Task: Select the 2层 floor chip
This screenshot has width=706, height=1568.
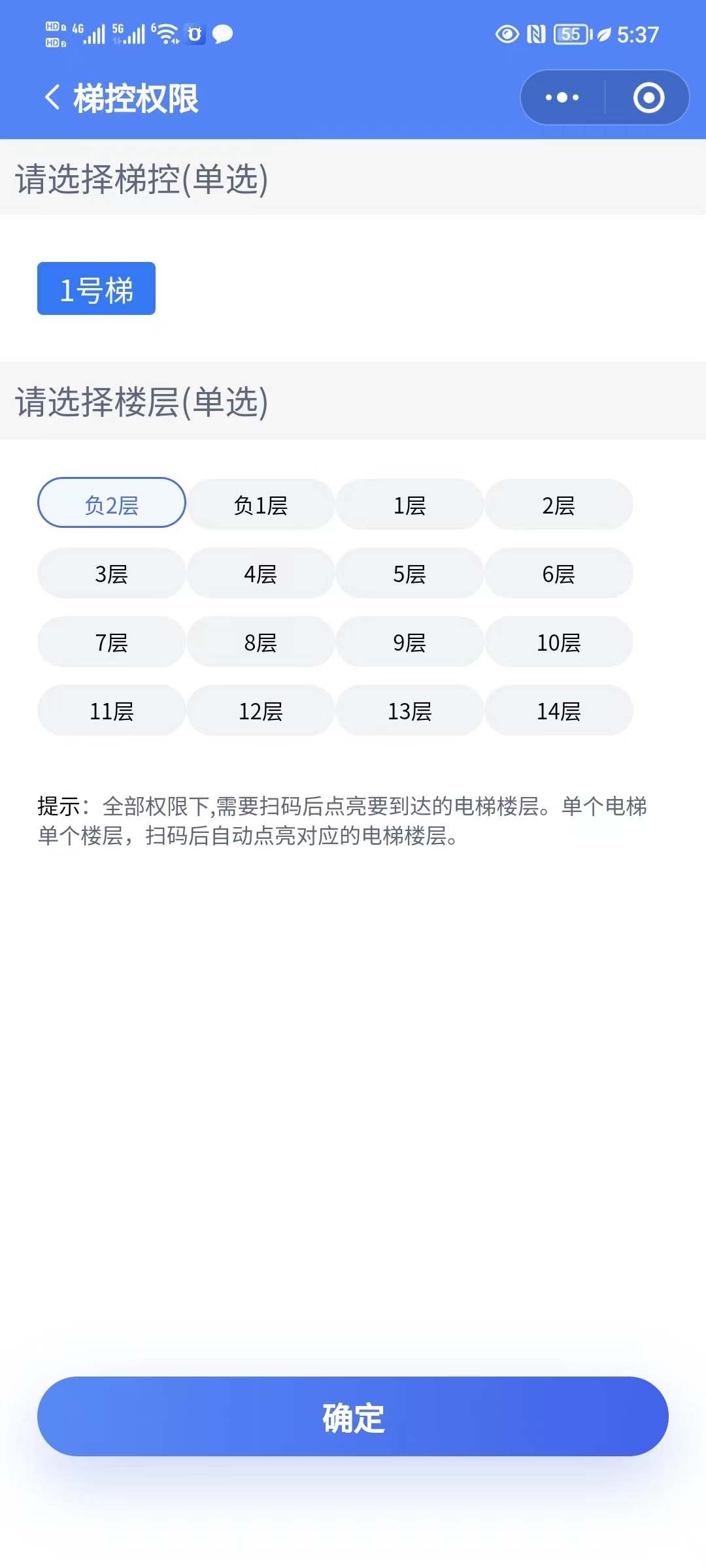Action: [559, 504]
